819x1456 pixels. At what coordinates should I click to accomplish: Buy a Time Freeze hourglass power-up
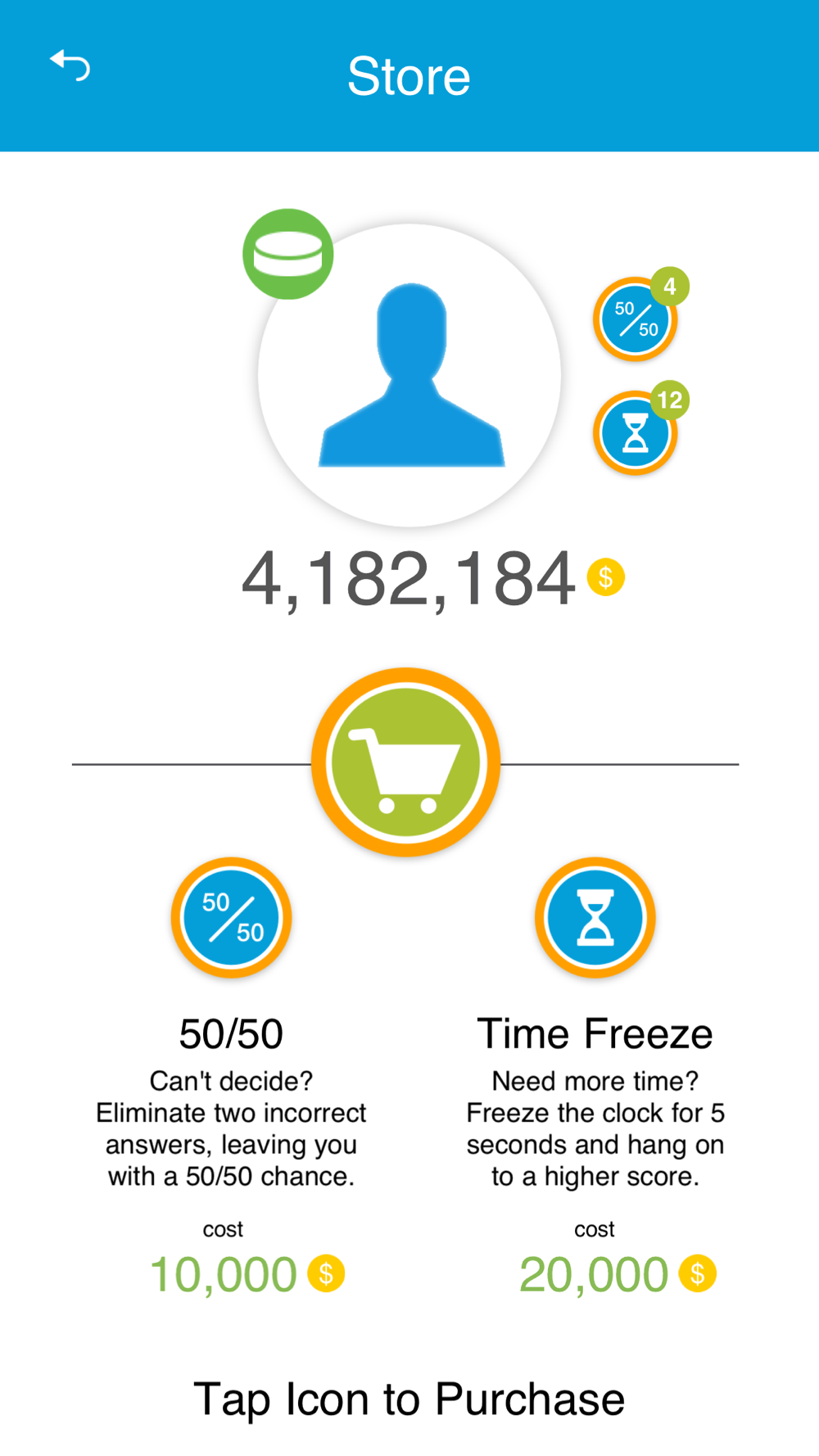[595, 917]
